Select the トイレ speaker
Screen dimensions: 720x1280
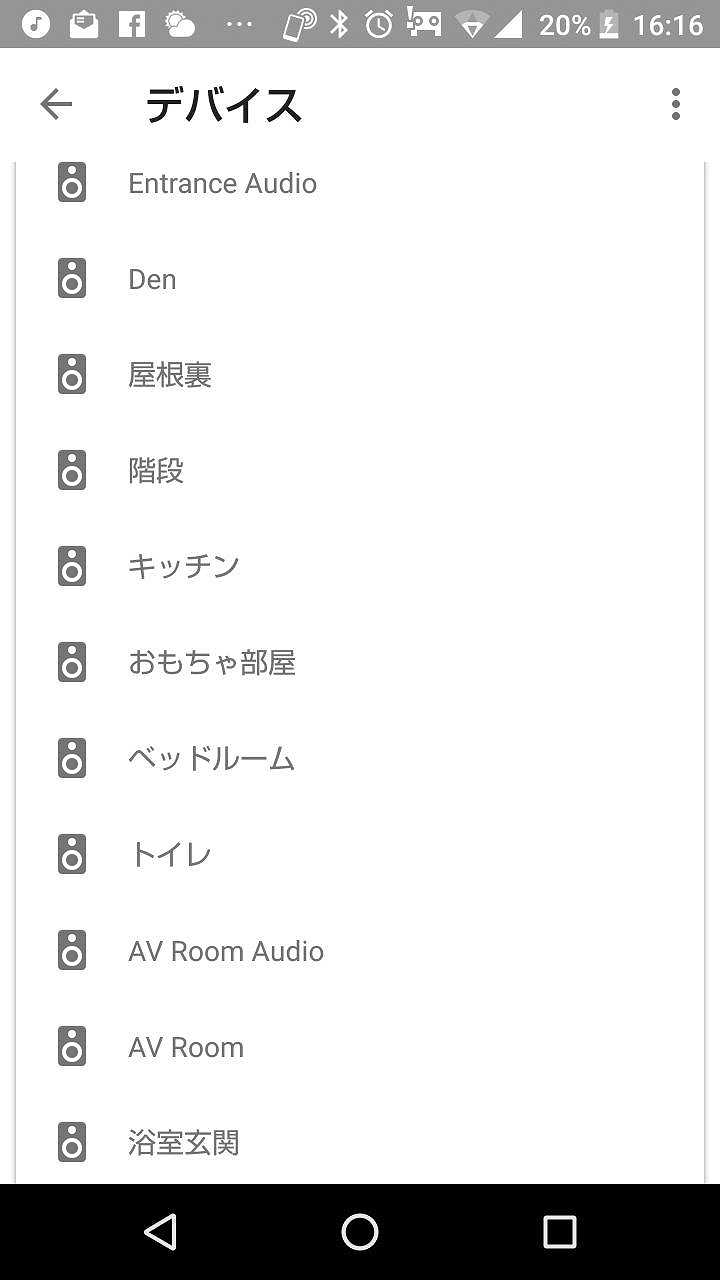[170, 855]
